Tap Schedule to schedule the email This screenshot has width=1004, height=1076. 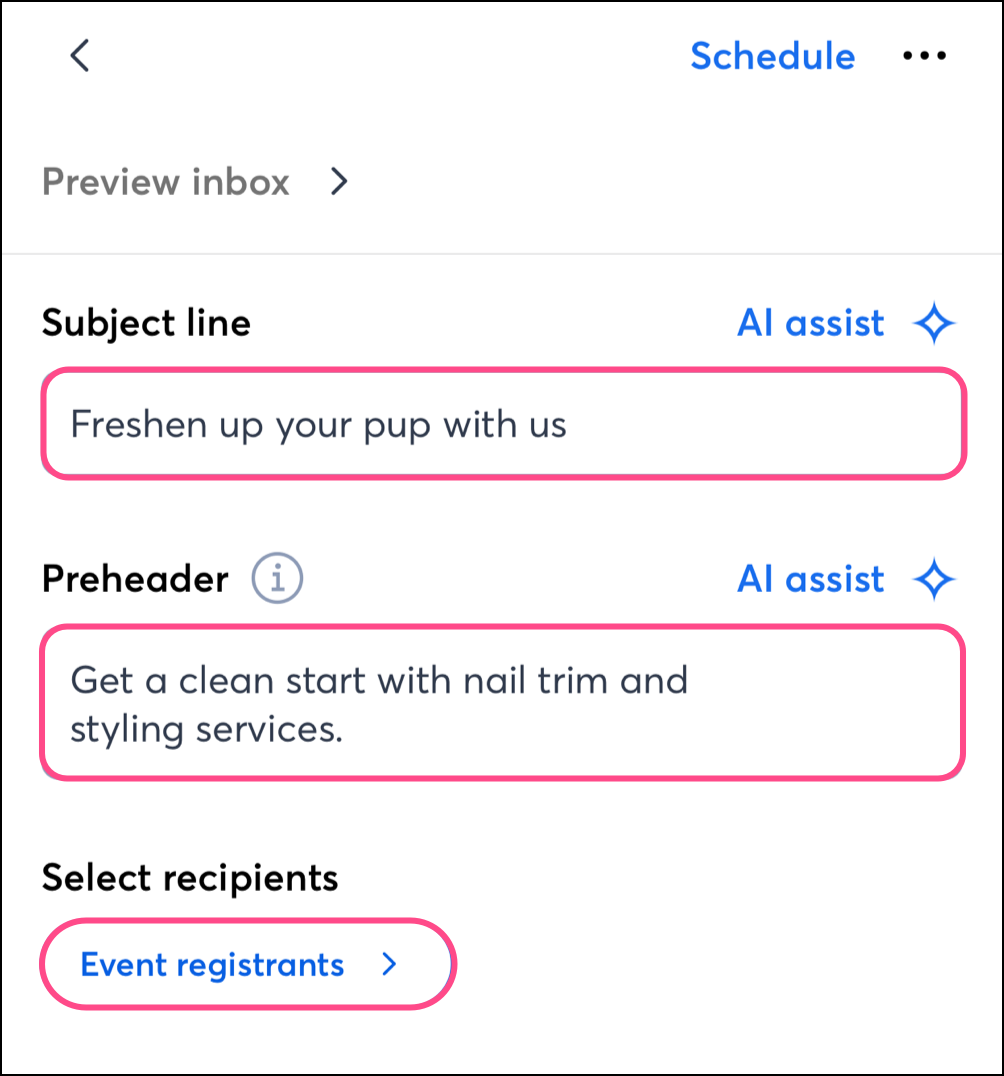(772, 56)
